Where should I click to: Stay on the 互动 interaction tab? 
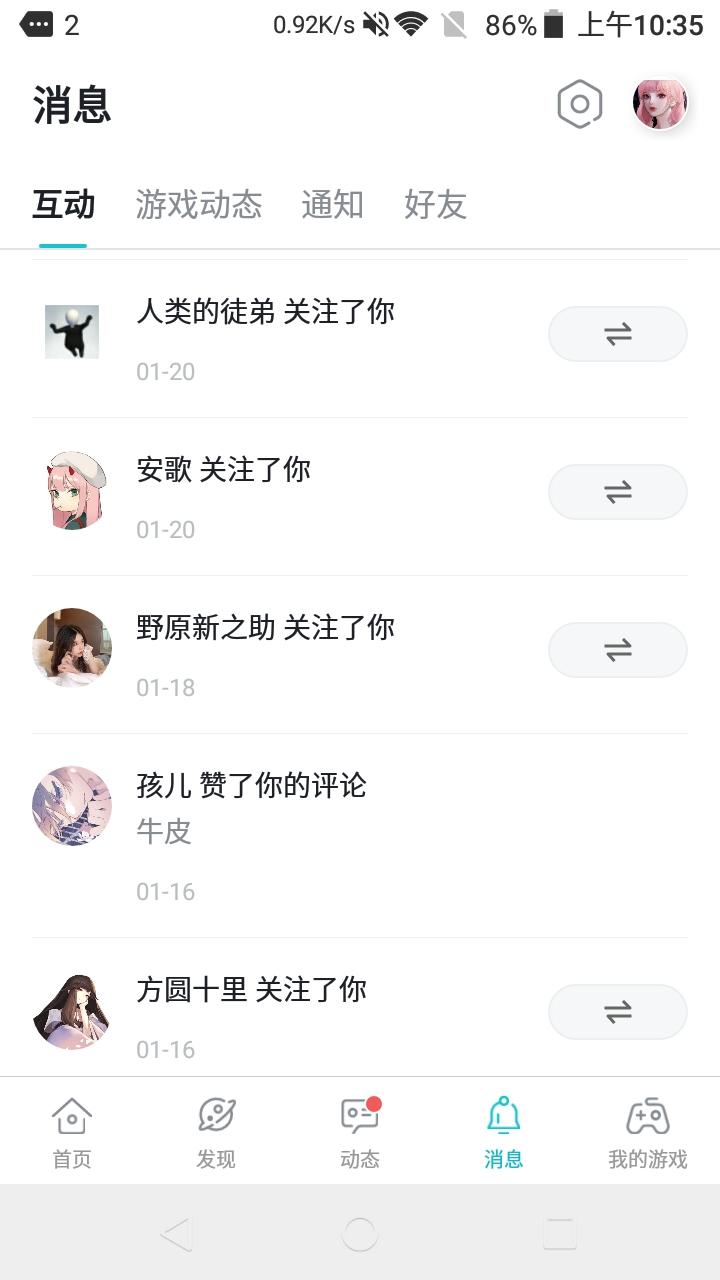(x=63, y=205)
